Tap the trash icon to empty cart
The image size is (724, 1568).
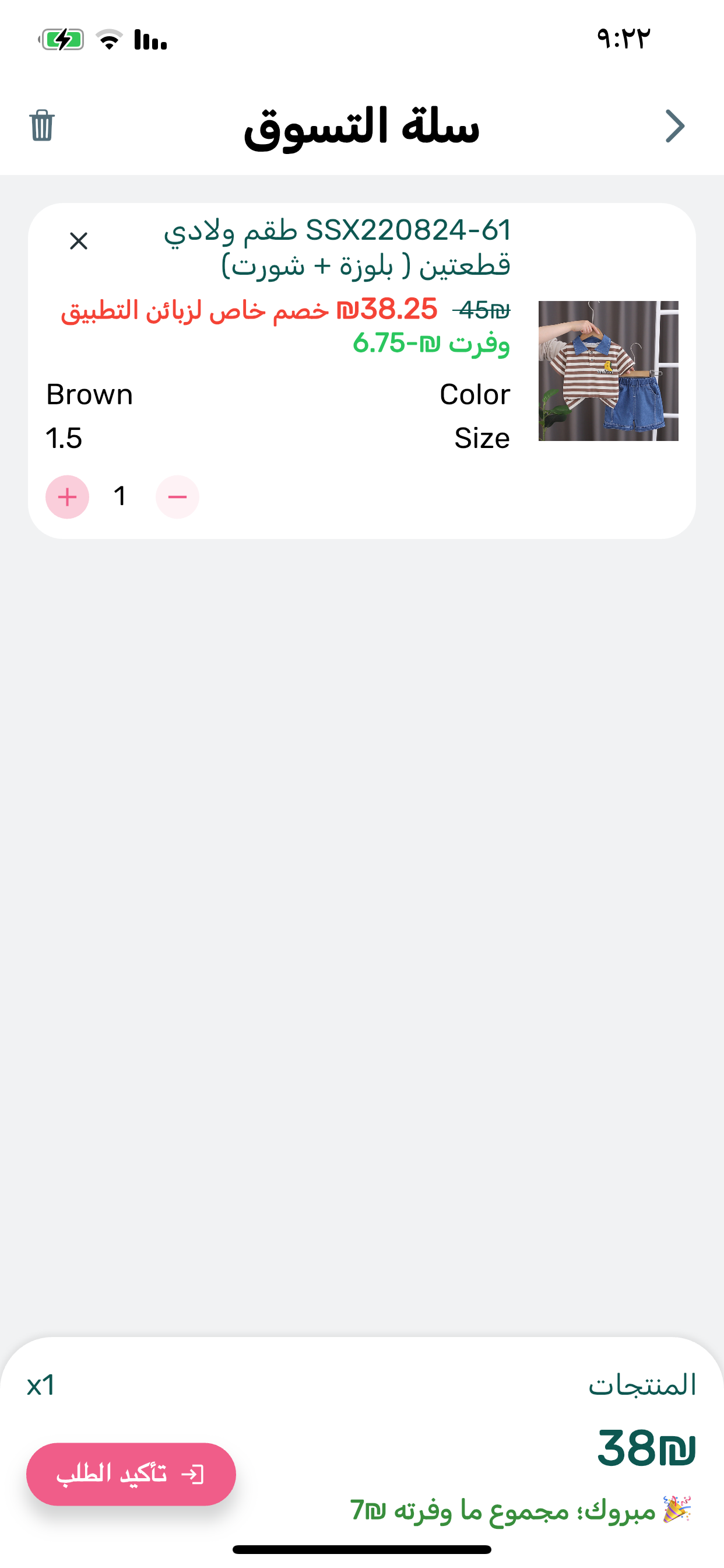click(42, 125)
